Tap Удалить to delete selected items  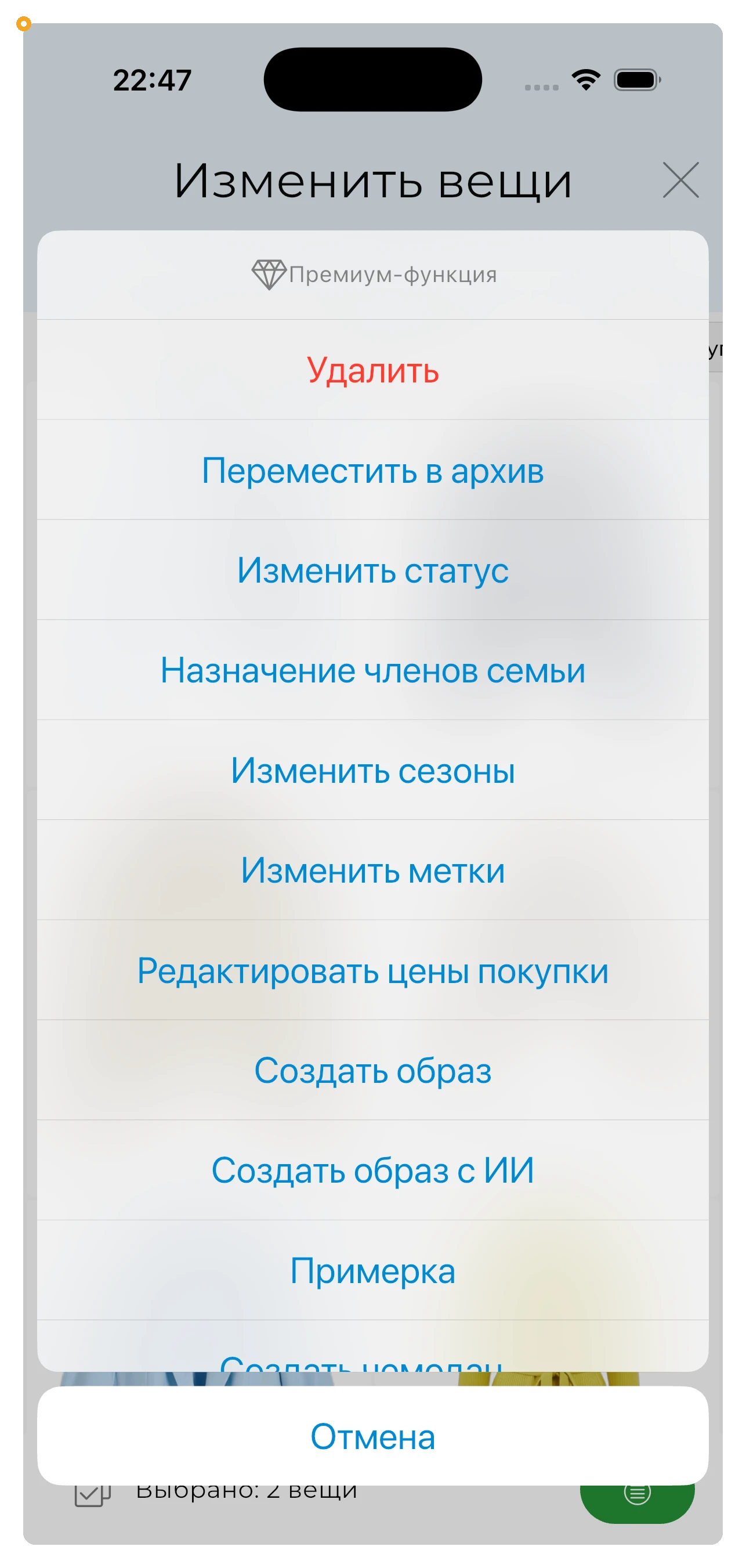click(372, 370)
